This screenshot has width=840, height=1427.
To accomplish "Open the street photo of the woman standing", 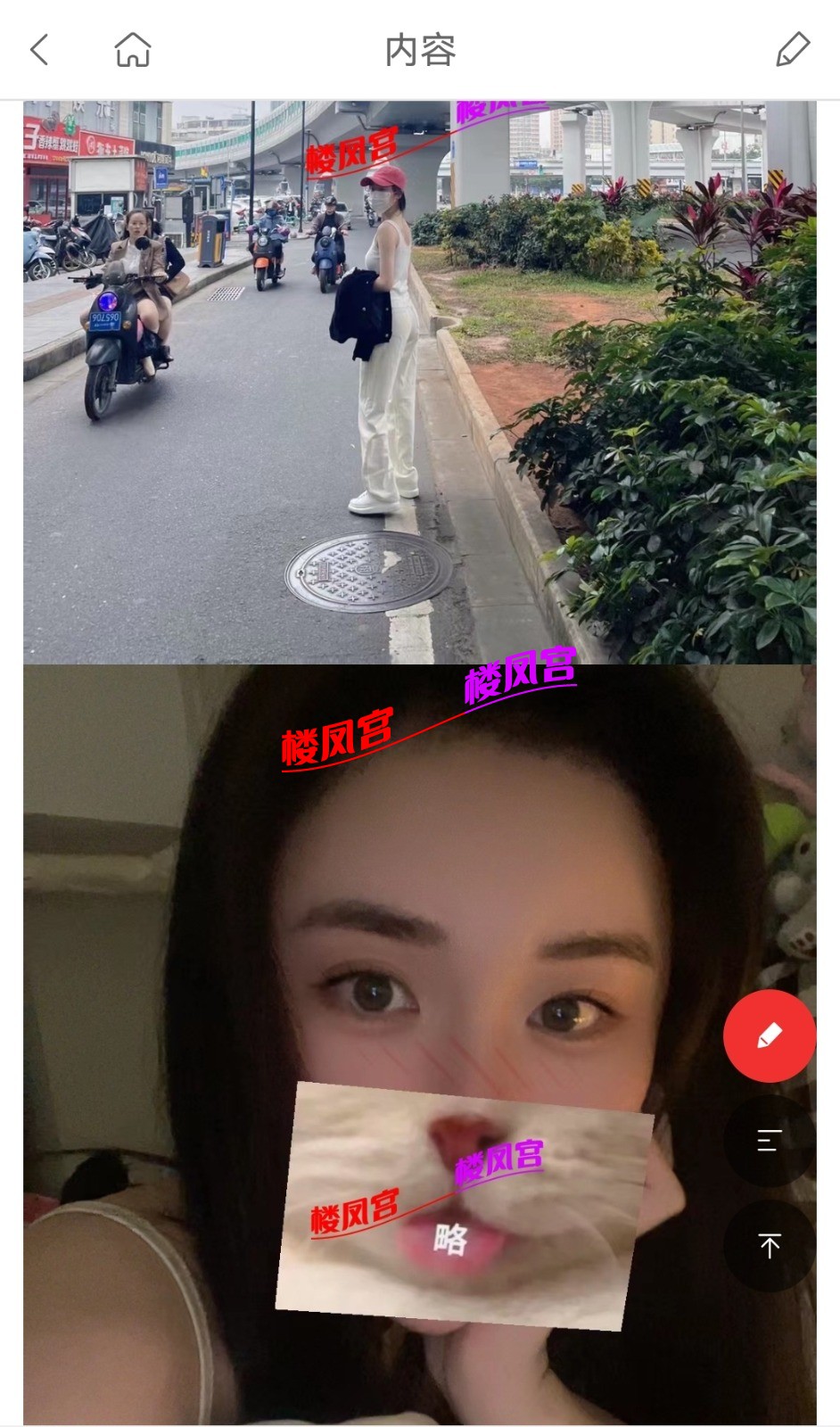I will [419, 382].
